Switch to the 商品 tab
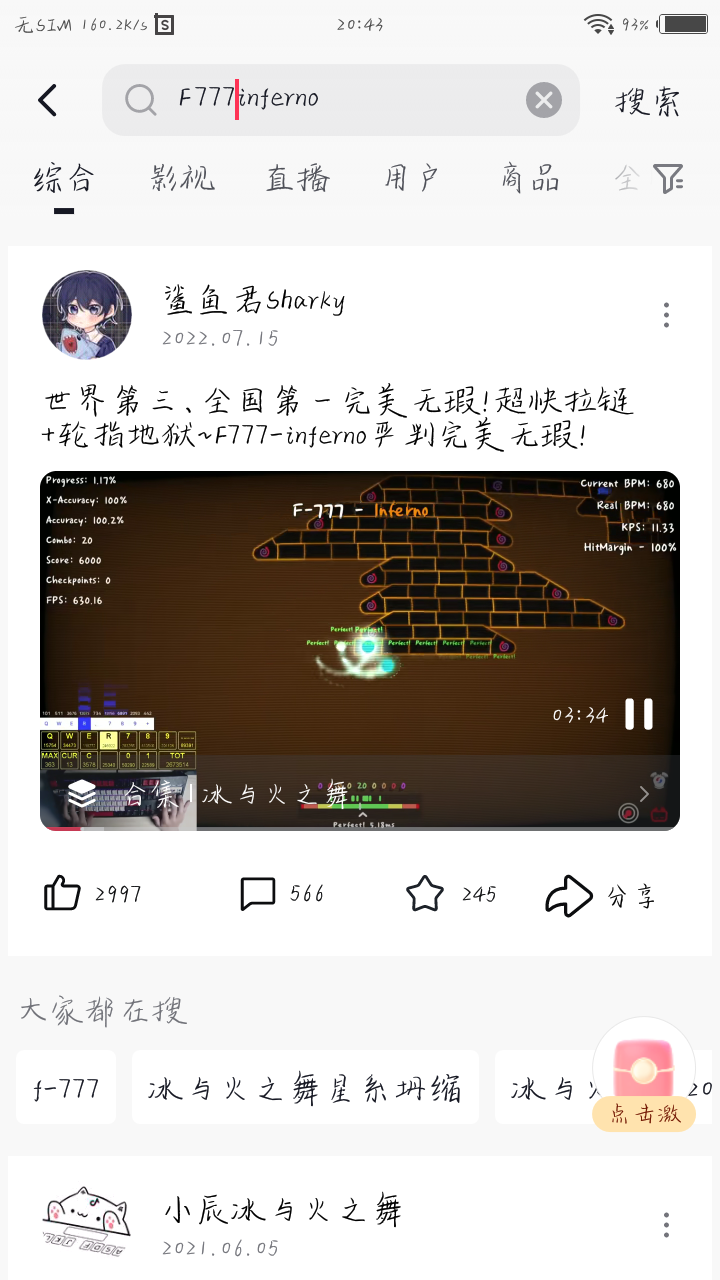The width and height of the screenshot is (720, 1280). [530, 179]
